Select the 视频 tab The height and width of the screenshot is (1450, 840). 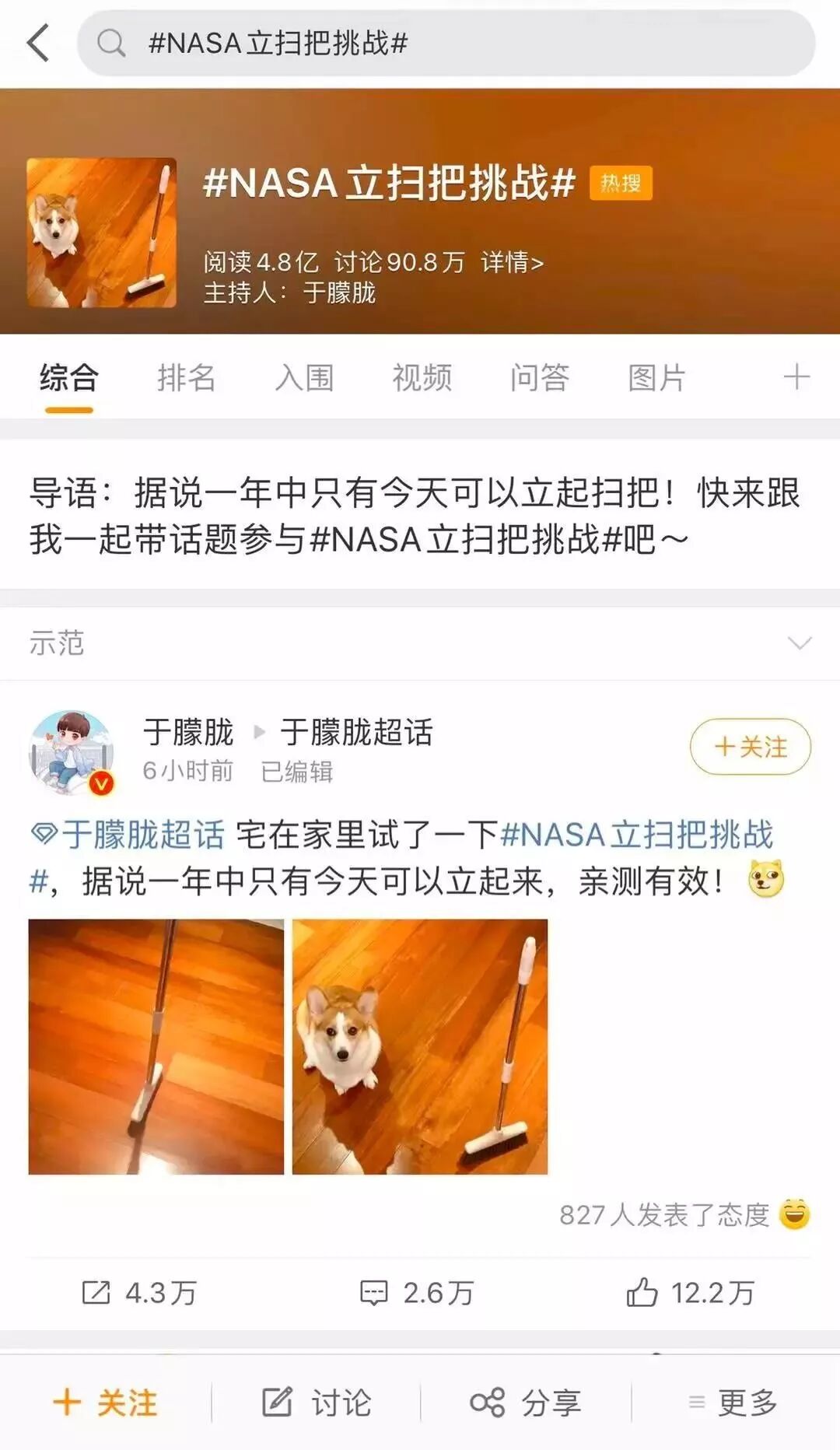(x=422, y=378)
